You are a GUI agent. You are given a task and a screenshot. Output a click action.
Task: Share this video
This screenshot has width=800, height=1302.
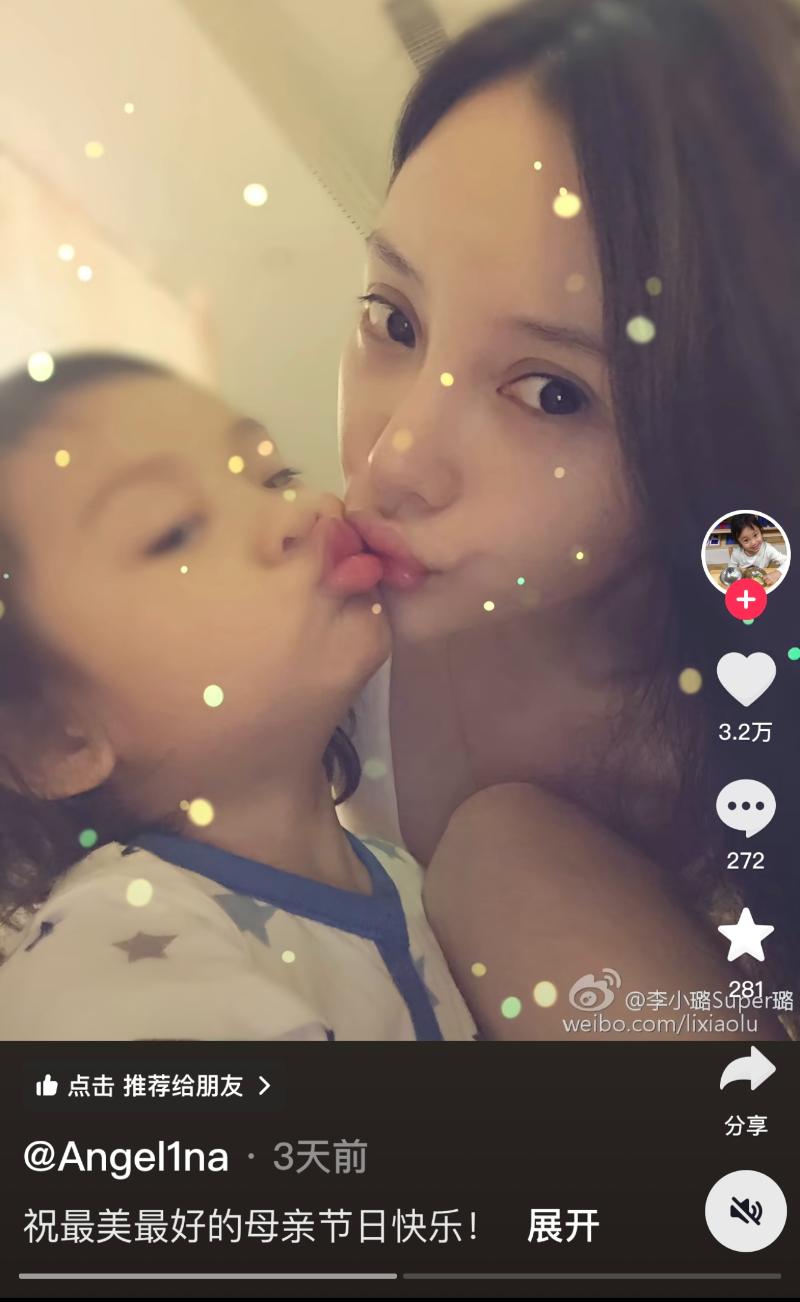pyautogui.click(x=746, y=1071)
